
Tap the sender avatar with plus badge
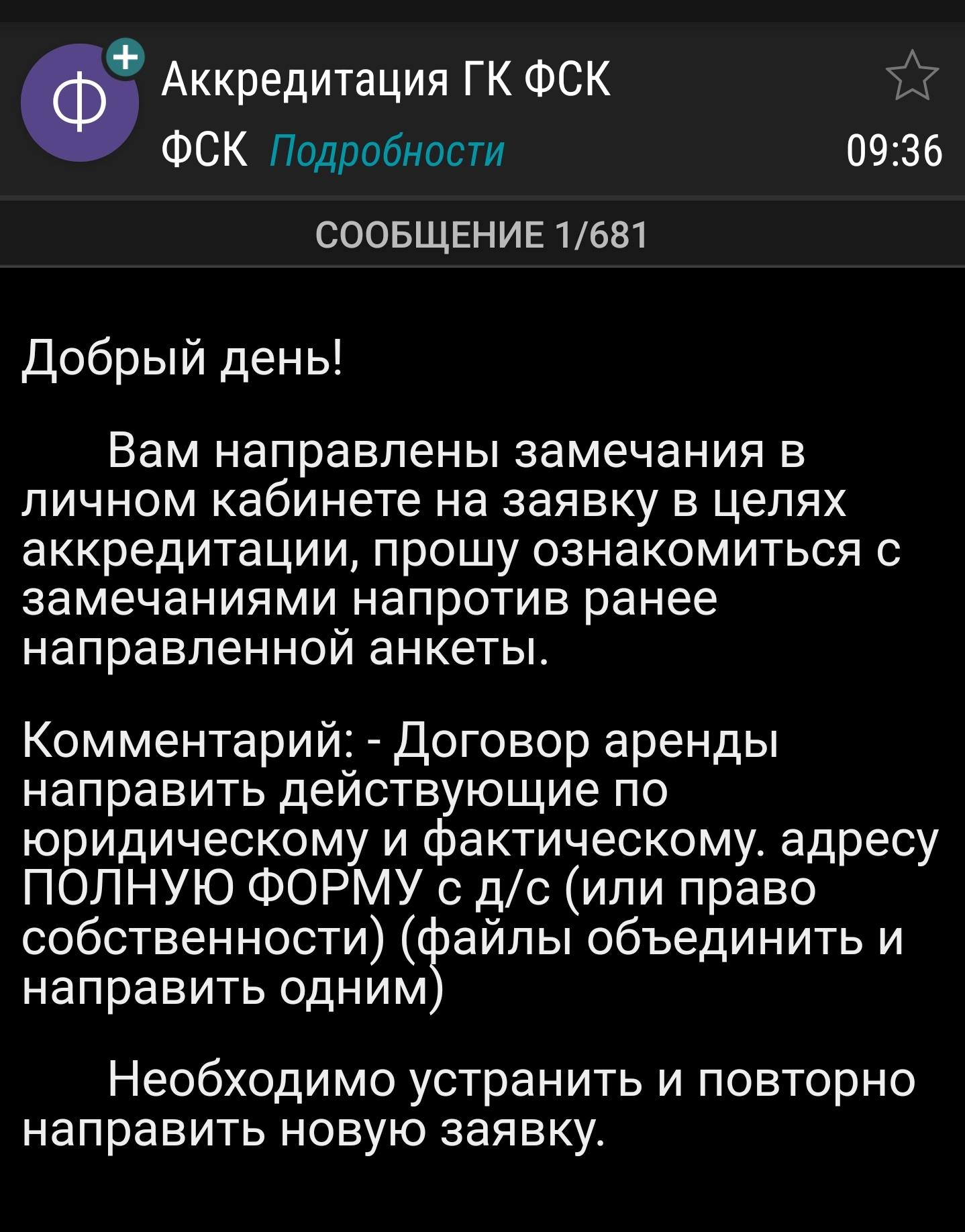click(x=80, y=102)
